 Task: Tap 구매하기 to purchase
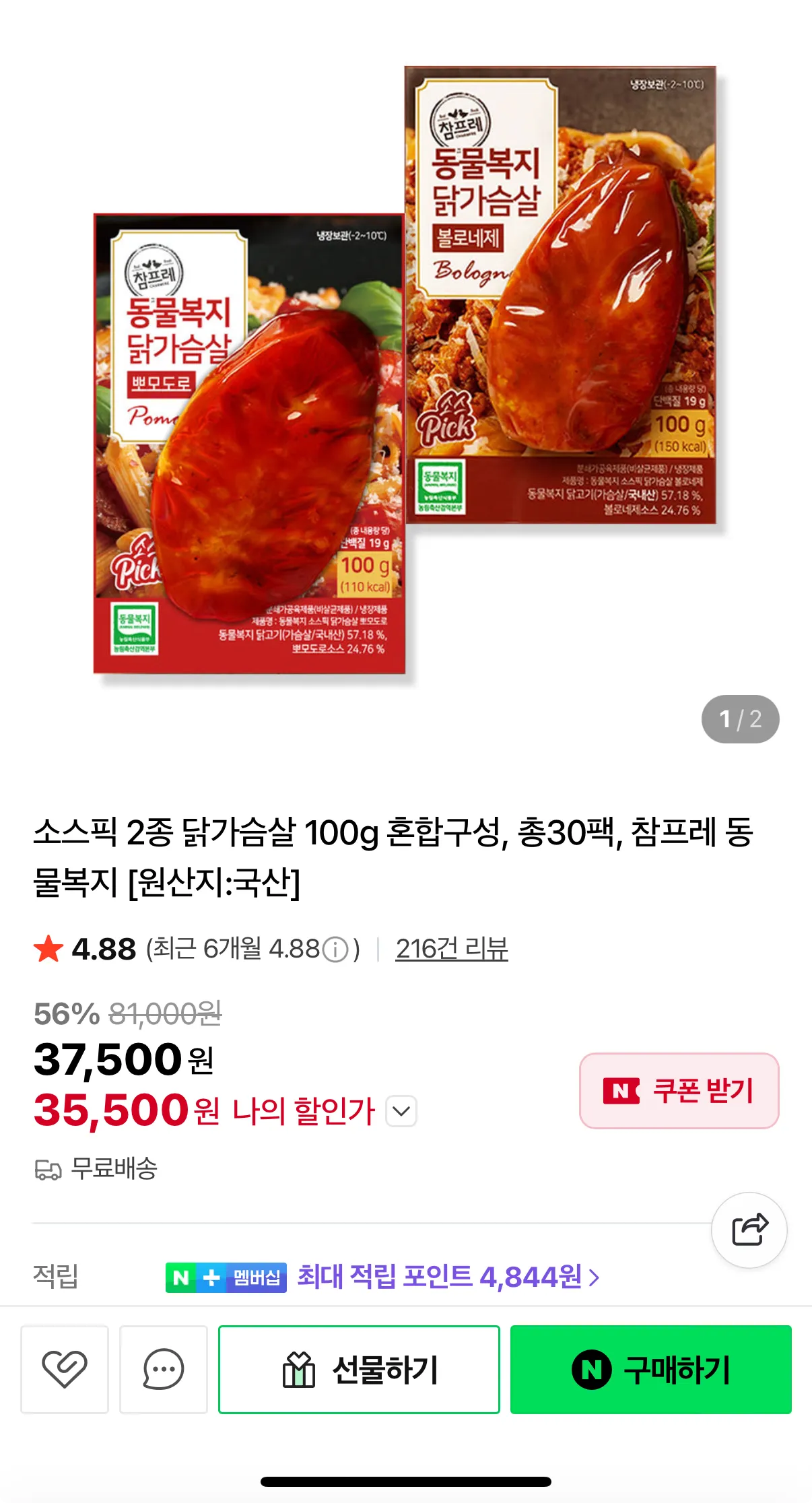tap(650, 1369)
